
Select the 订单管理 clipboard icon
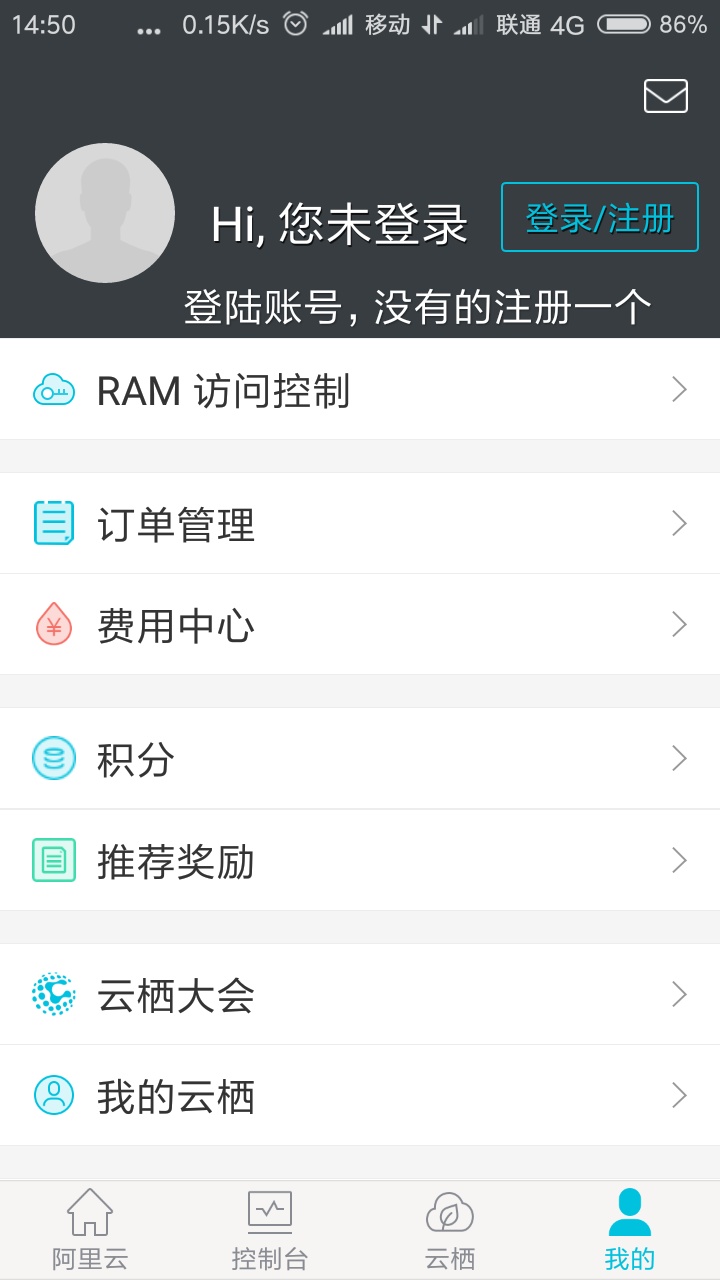[55, 523]
